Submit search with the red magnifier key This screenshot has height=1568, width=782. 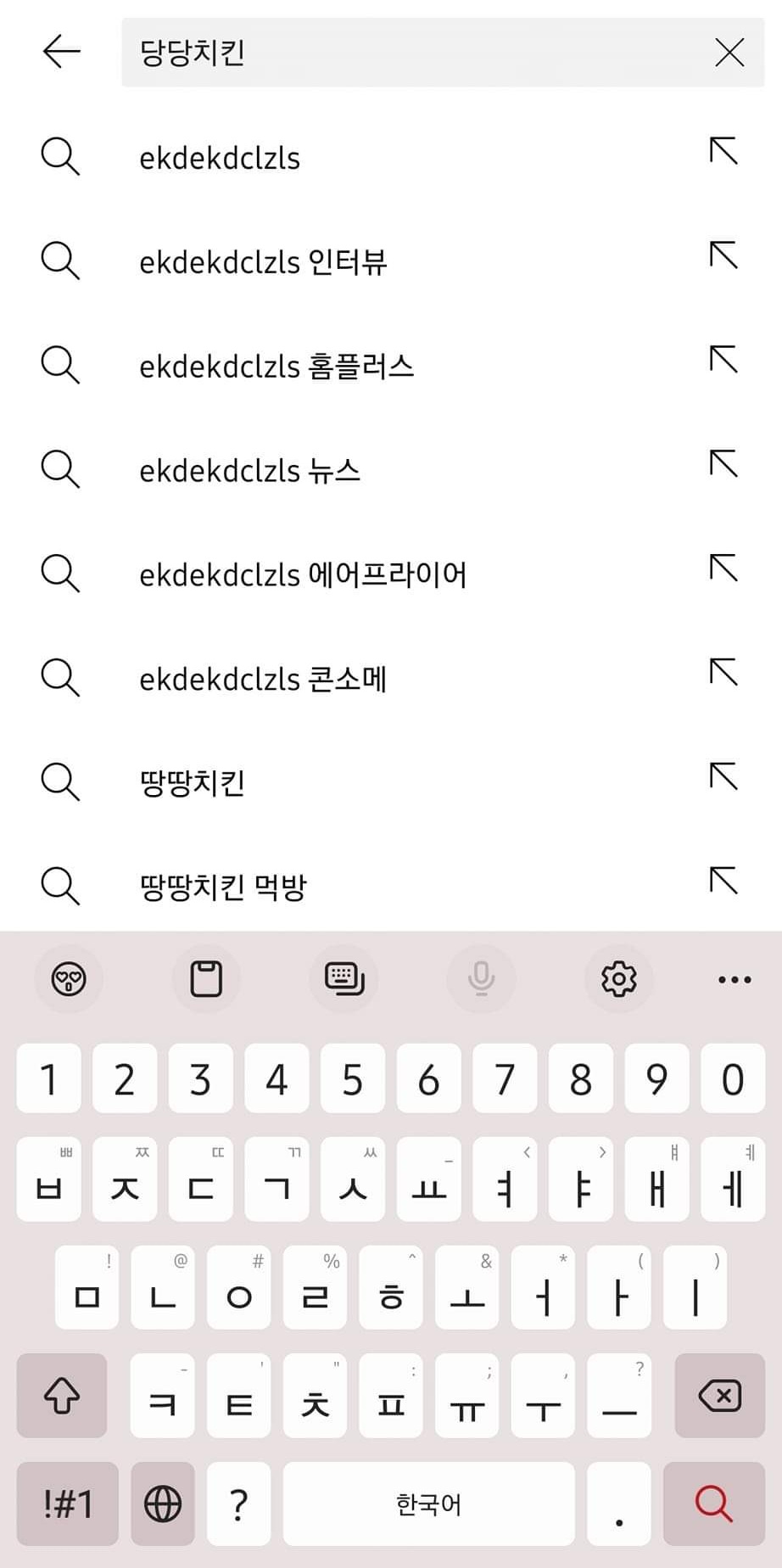click(714, 1504)
